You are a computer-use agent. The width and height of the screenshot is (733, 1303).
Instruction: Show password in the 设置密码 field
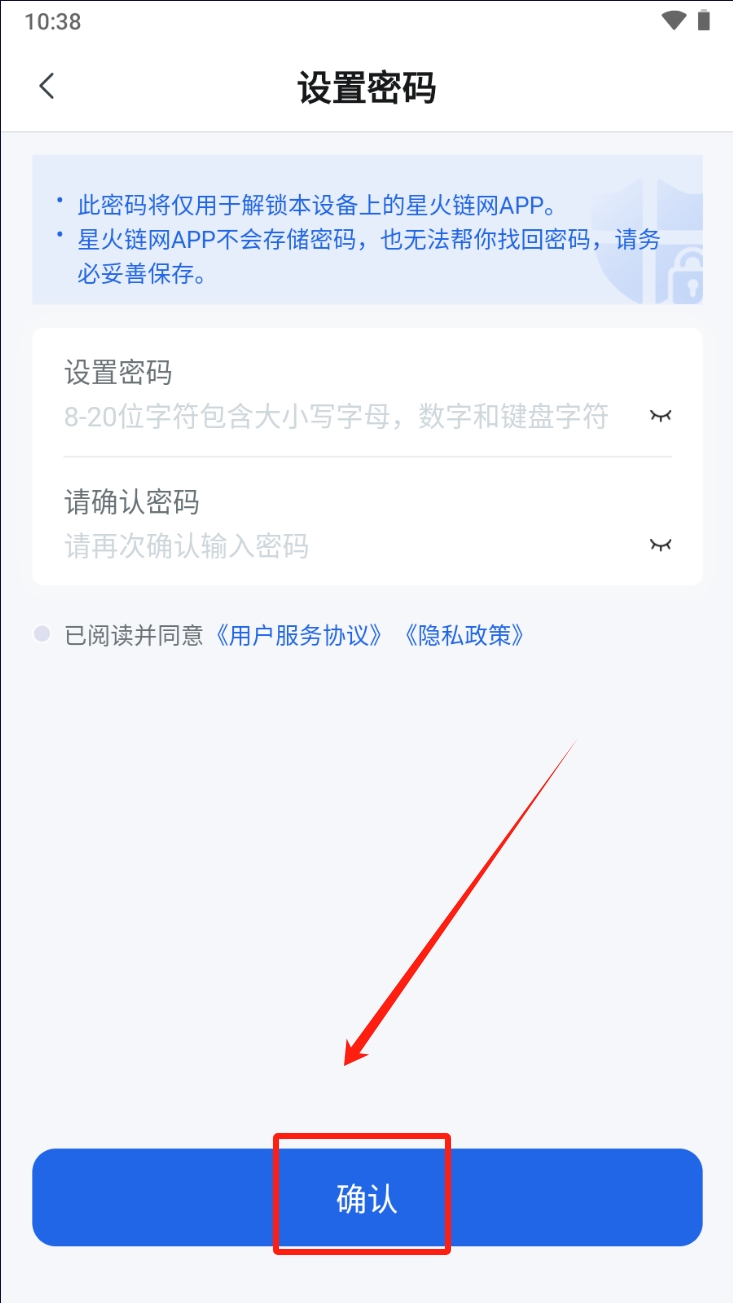pos(660,415)
